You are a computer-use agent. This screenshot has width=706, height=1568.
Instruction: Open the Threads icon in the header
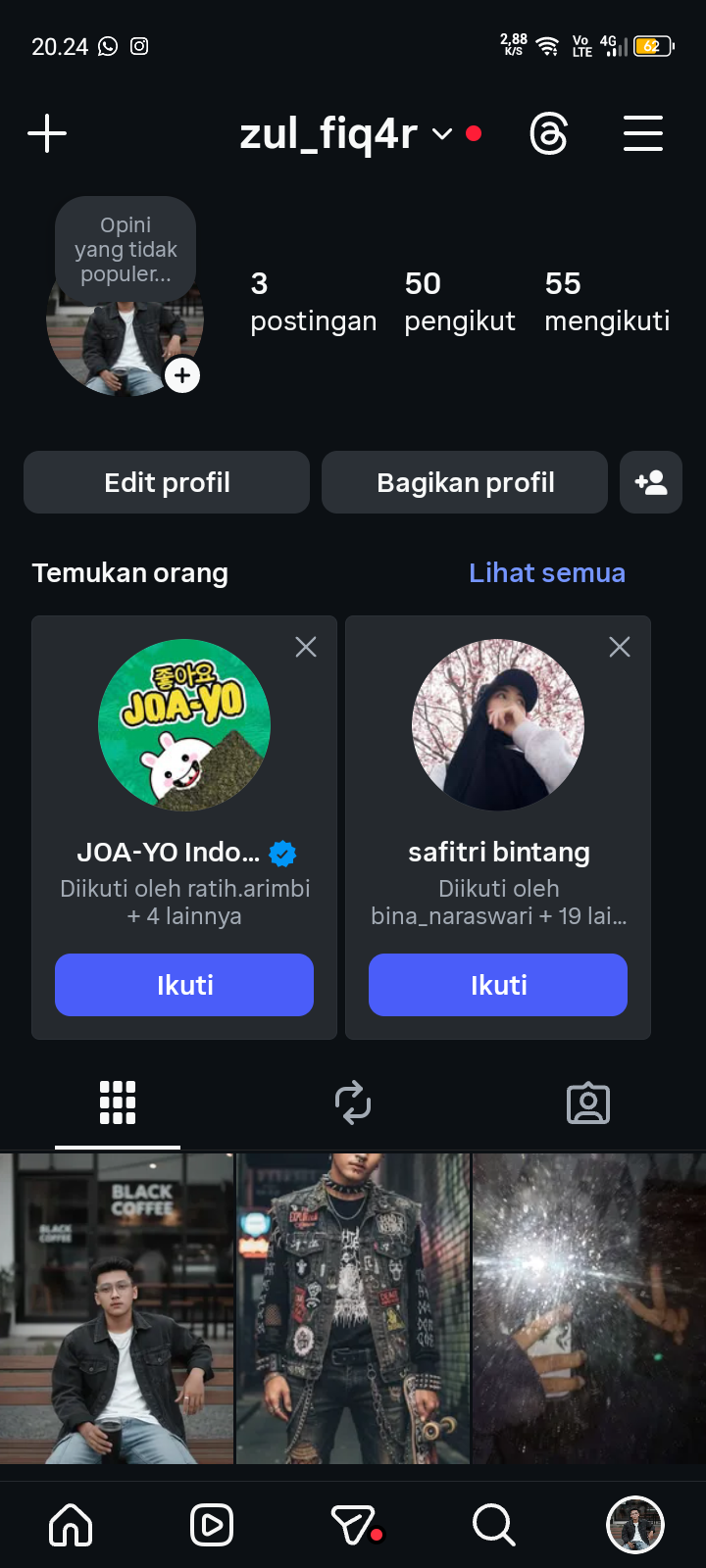pyautogui.click(x=548, y=133)
